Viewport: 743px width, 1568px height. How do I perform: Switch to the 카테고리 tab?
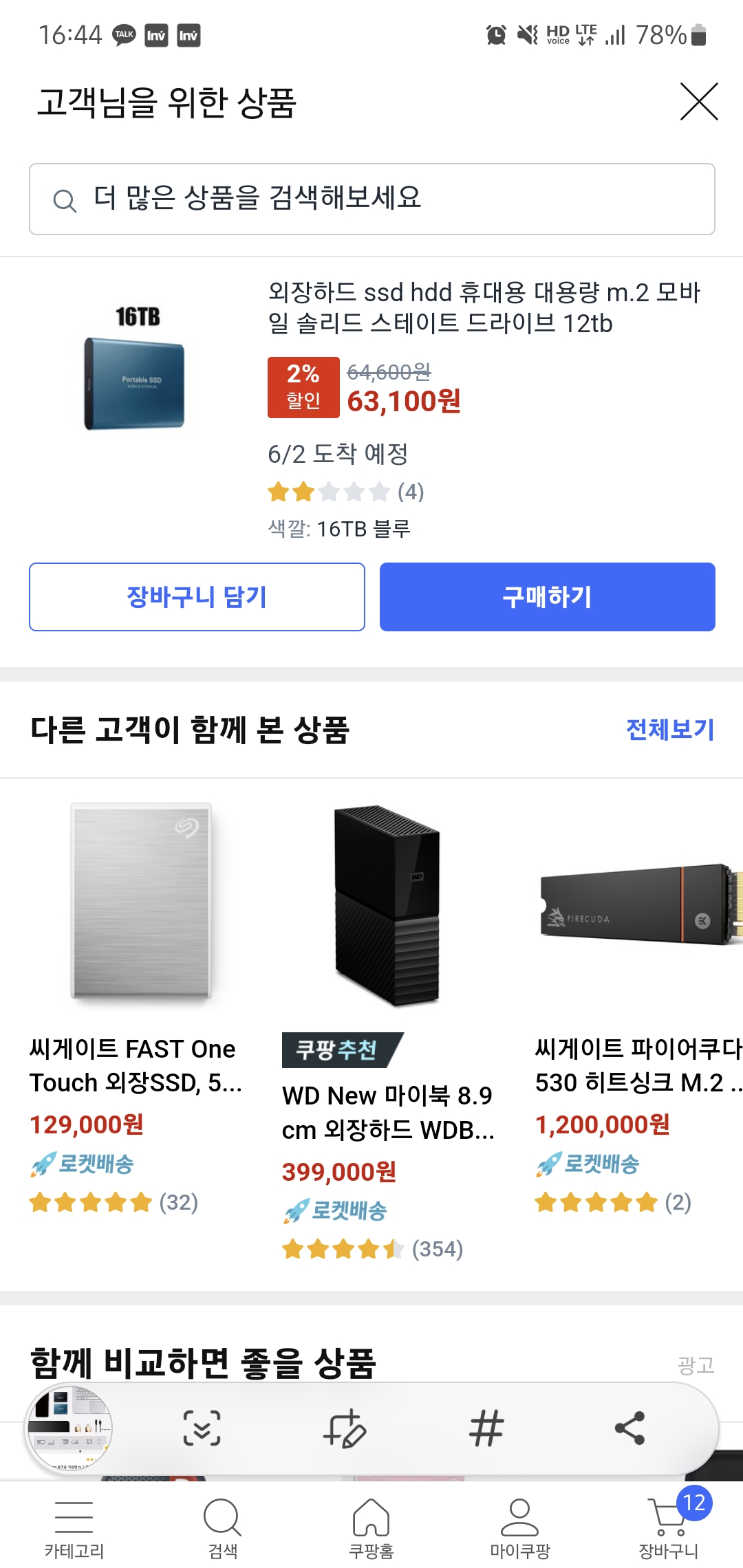(x=74, y=1528)
